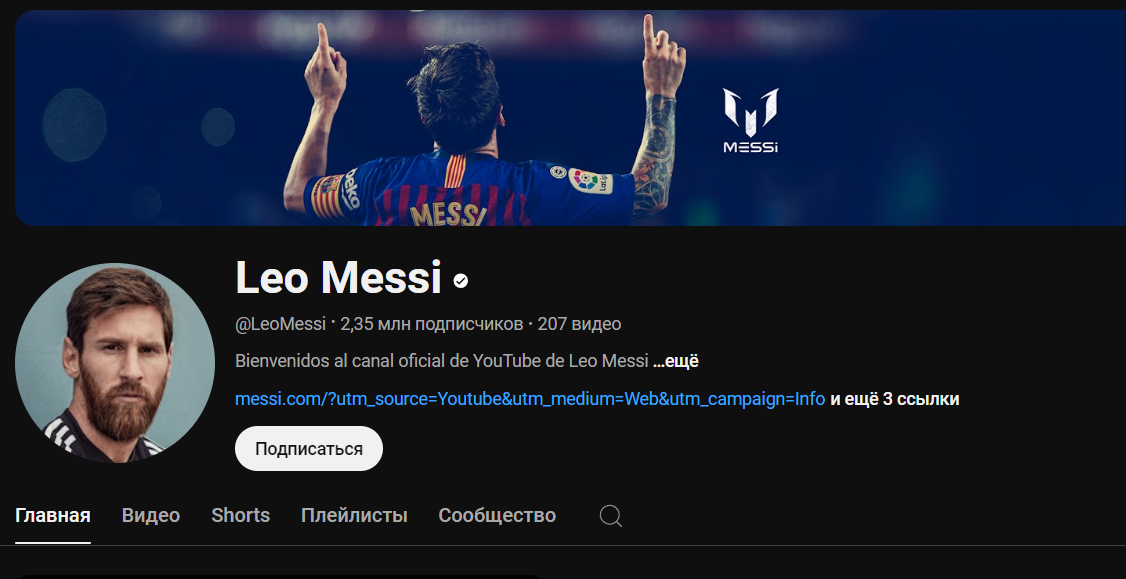This screenshot has height=579, width=1126.
Task: Go to the Сообщество tab
Action: (497, 516)
